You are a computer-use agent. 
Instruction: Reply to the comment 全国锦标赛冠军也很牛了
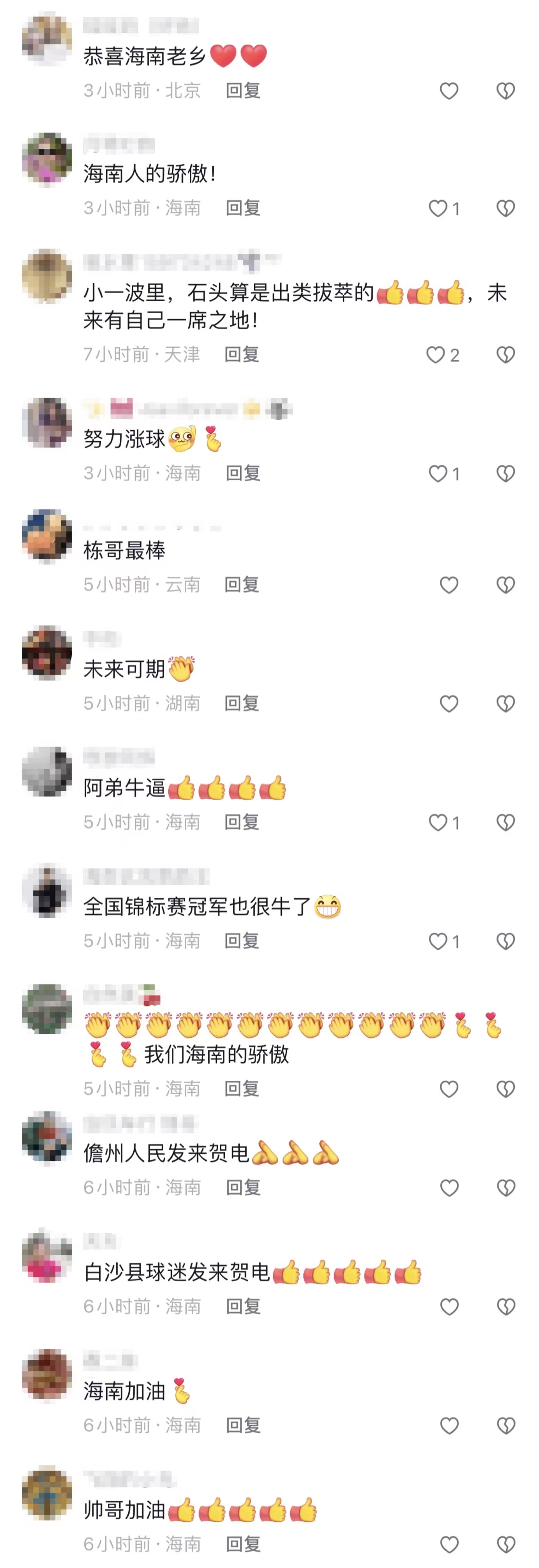point(242,941)
